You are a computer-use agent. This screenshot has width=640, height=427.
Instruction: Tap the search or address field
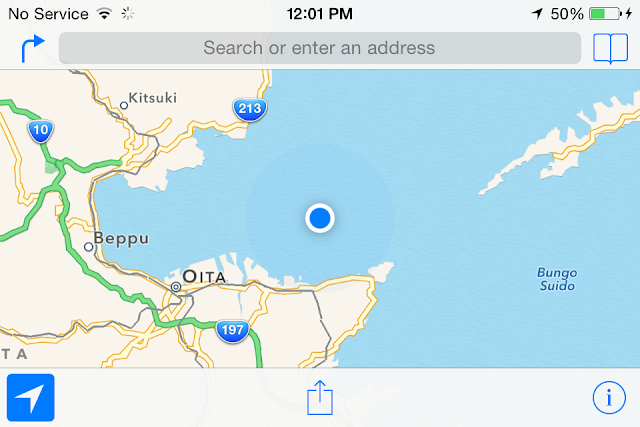(x=319, y=48)
